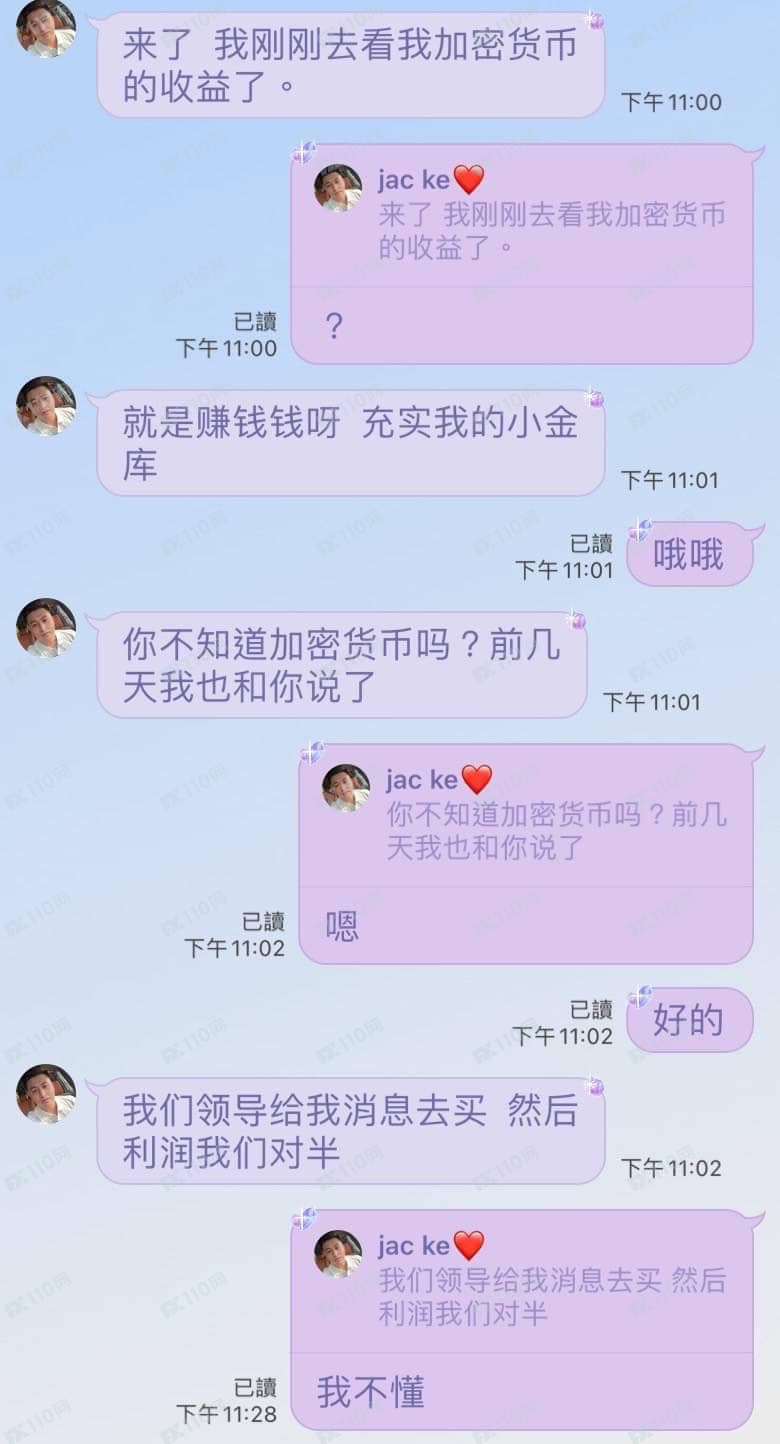Open sender avatar beside "你不知道加密货币吗" message

[46, 628]
